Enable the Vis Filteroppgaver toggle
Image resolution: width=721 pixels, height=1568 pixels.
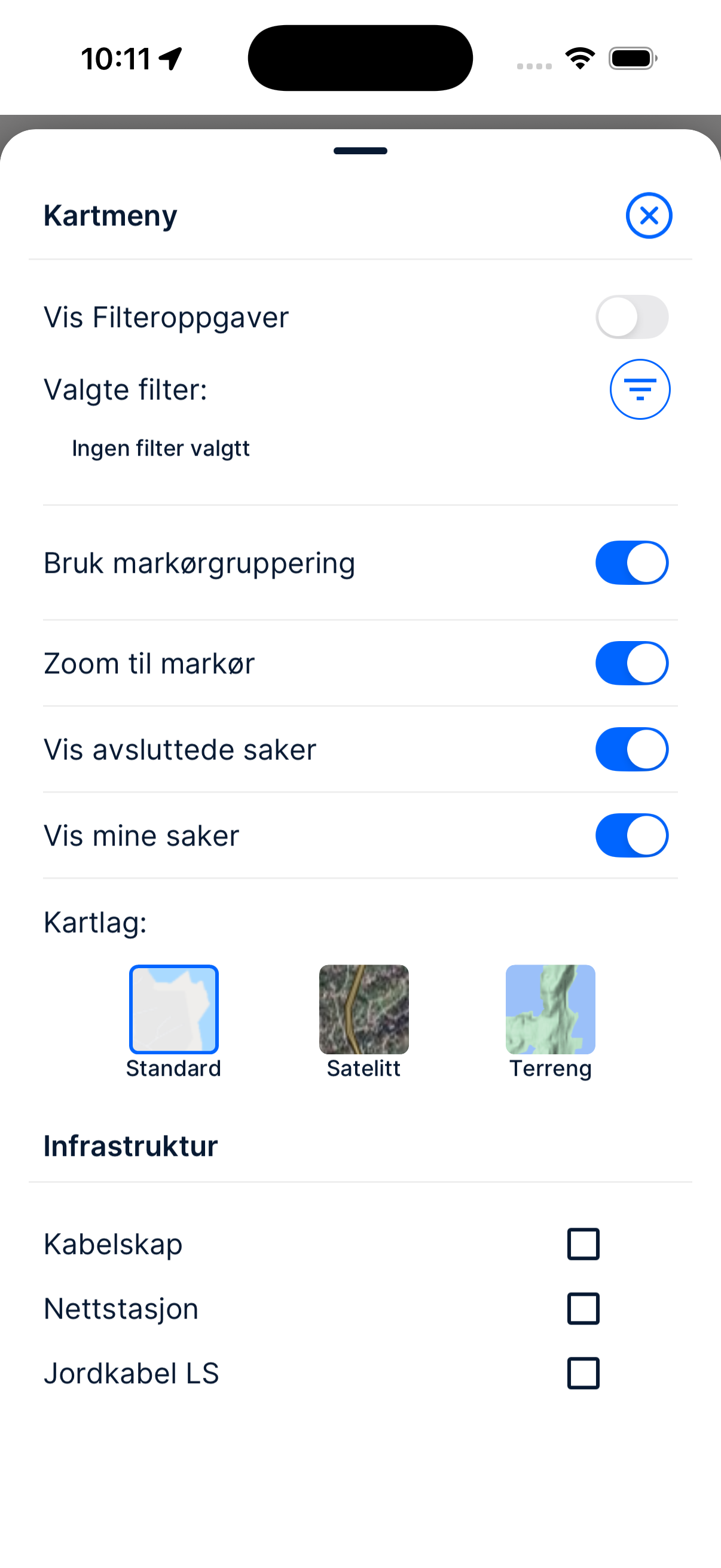click(632, 316)
